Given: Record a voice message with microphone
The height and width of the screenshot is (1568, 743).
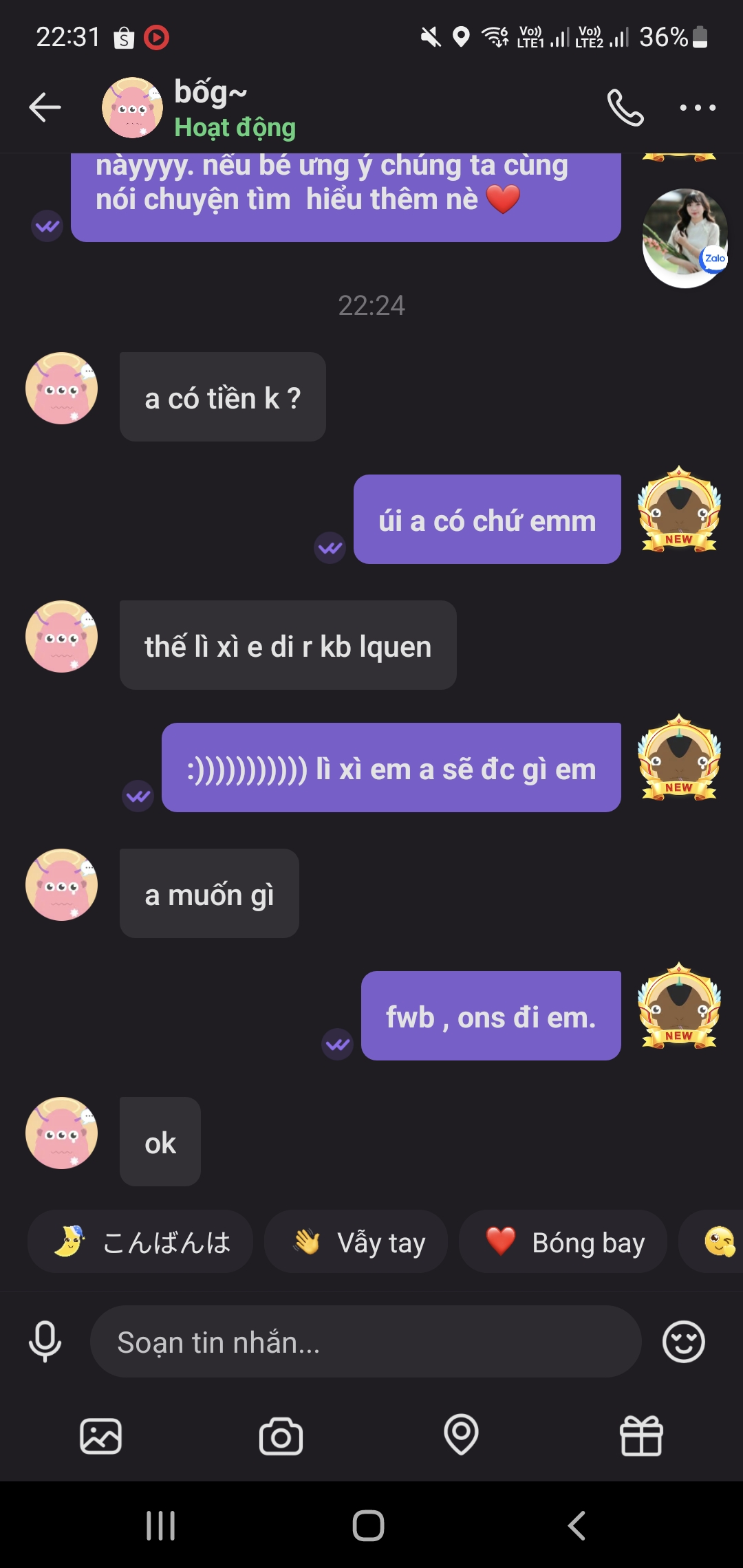Looking at the screenshot, I should pos(45,1341).
